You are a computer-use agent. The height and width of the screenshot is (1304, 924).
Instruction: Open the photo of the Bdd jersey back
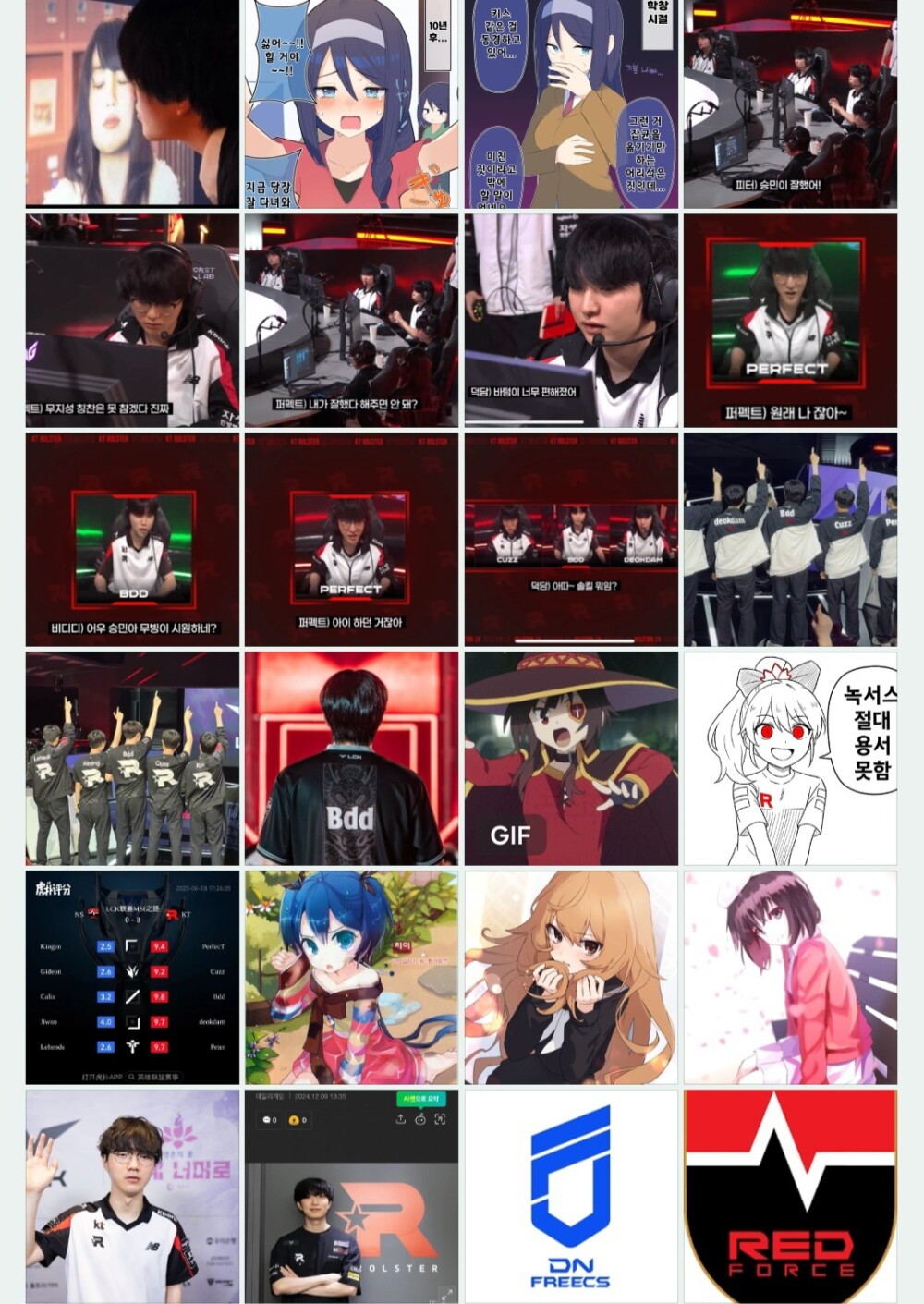coord(351,759)
